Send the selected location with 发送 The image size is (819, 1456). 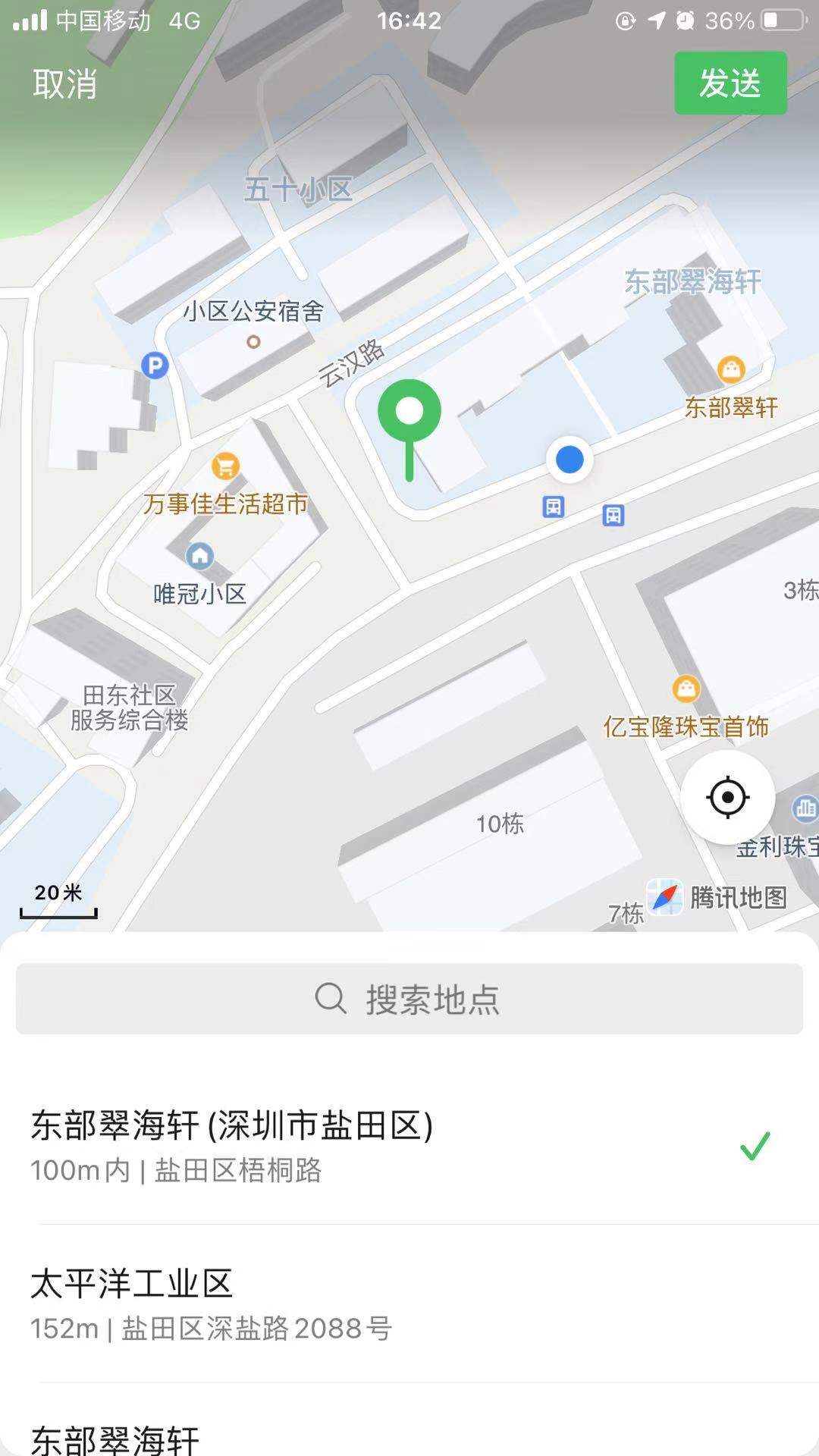[730, 83]
